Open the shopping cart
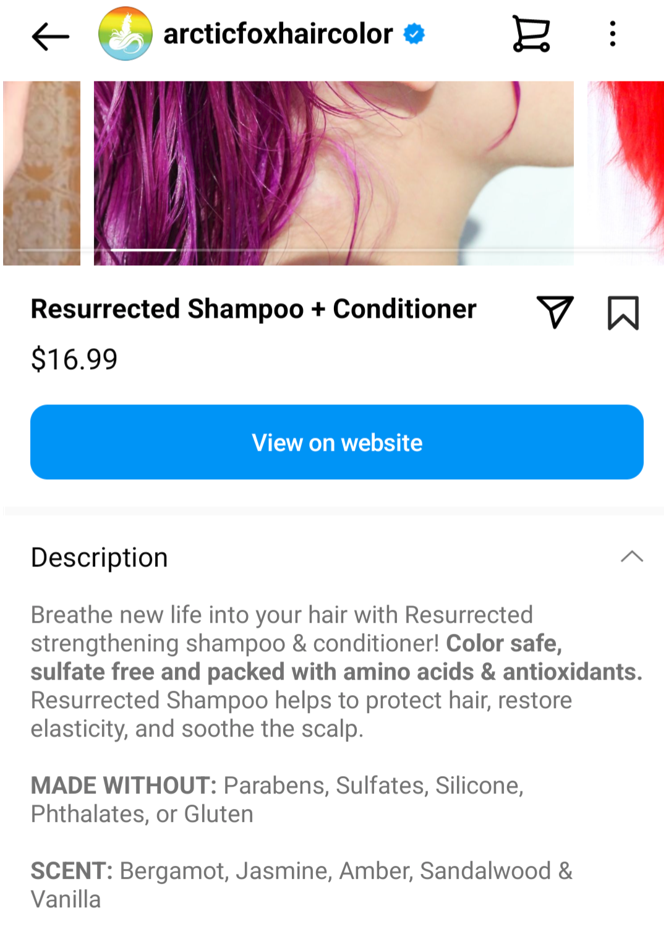The image size is (664, 929). (530, 35)
